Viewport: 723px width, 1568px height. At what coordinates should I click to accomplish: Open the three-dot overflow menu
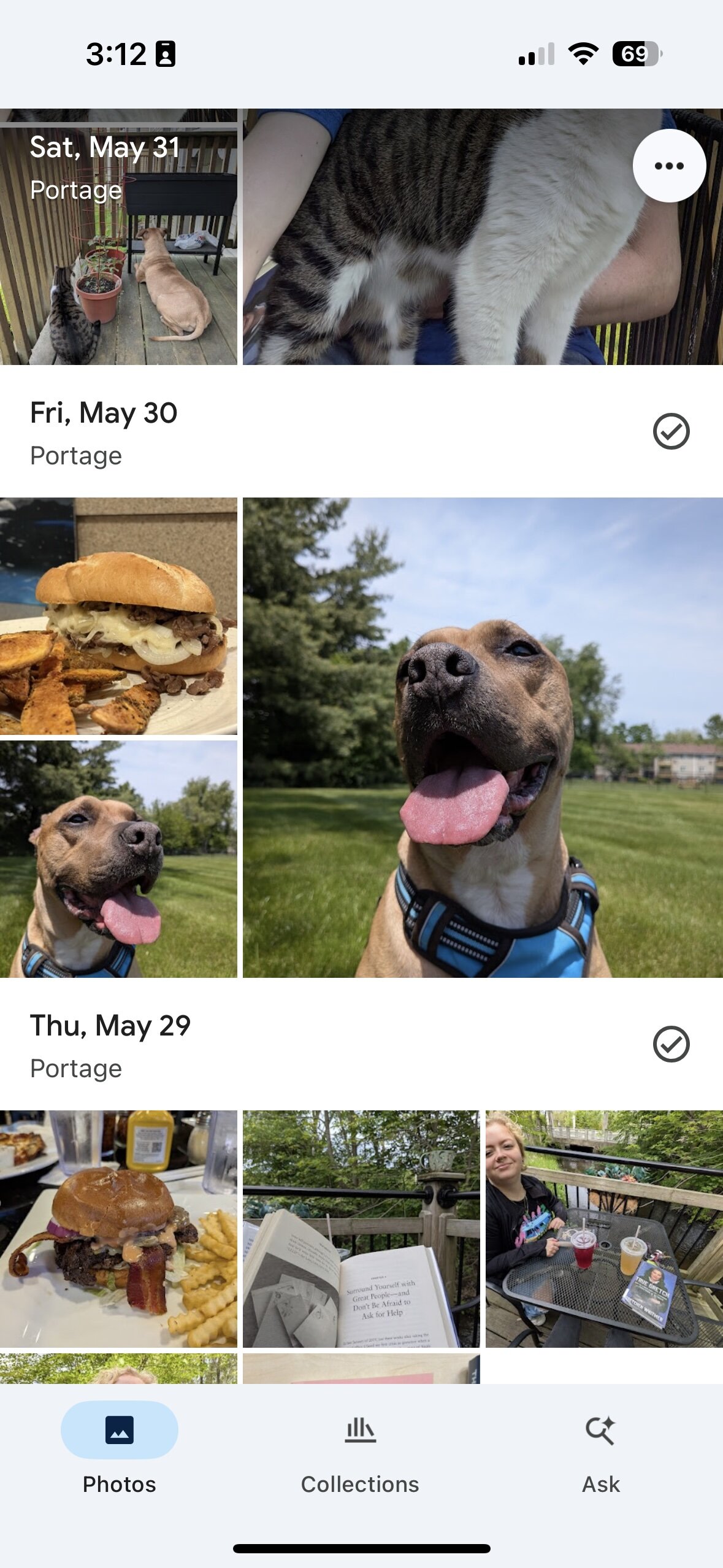click(669, 166)
